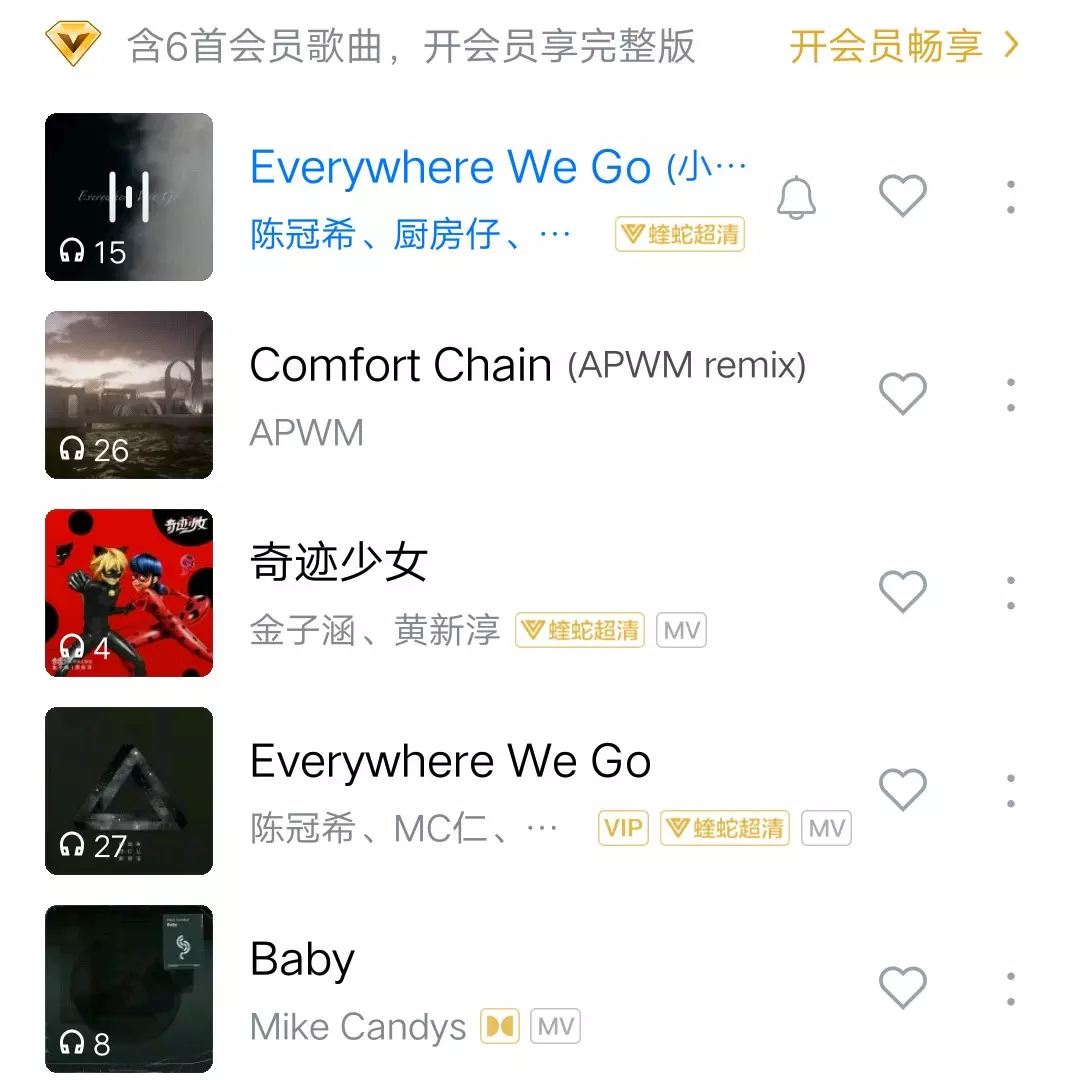
Task: Watch the MV of VIP Everywhere We Go
Action: (826, 828)
